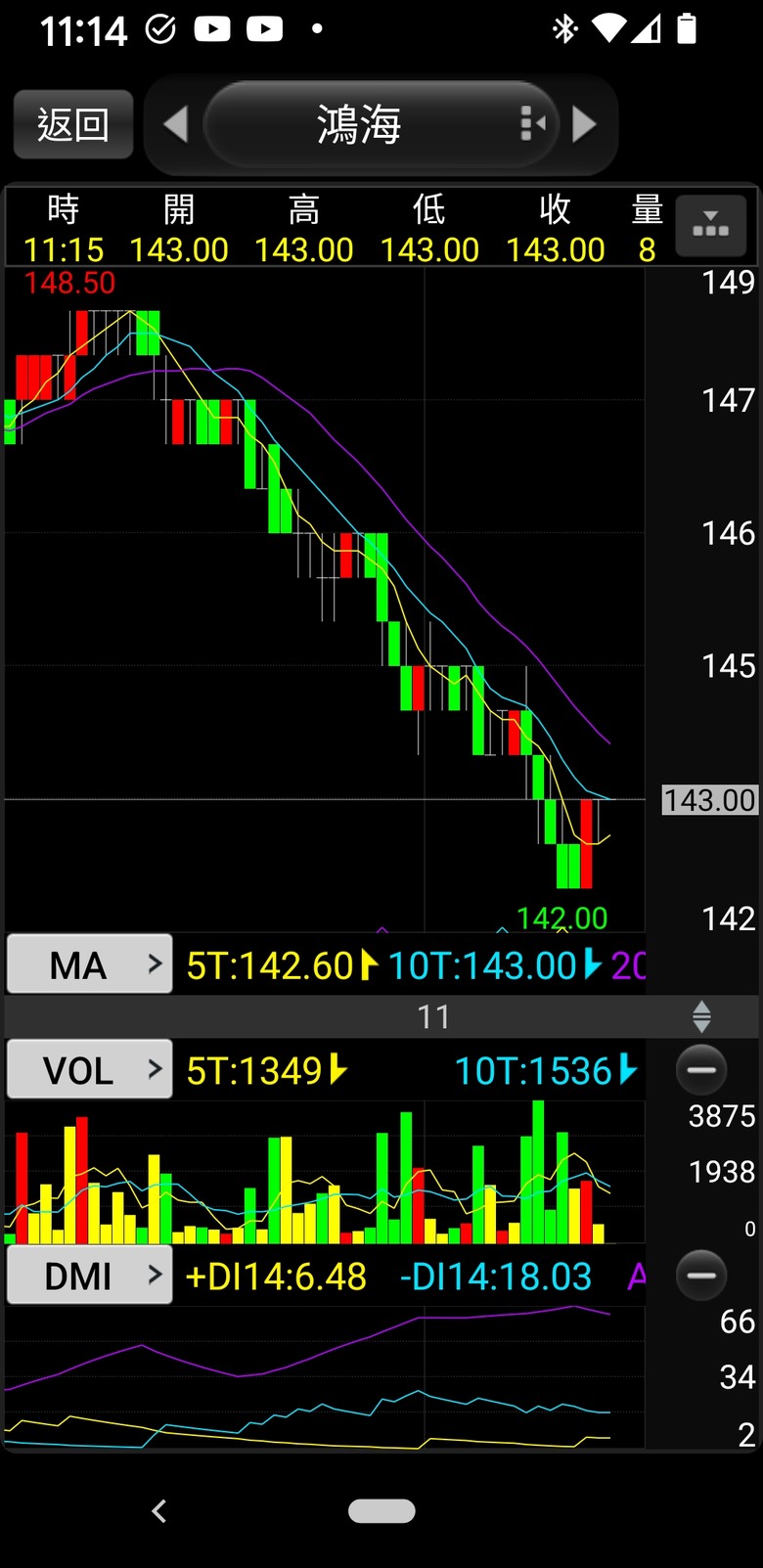Change the DMI indicator type
Image resolution: width=763 pixels, height=1568 pixels.
[x=90, y=1275]
